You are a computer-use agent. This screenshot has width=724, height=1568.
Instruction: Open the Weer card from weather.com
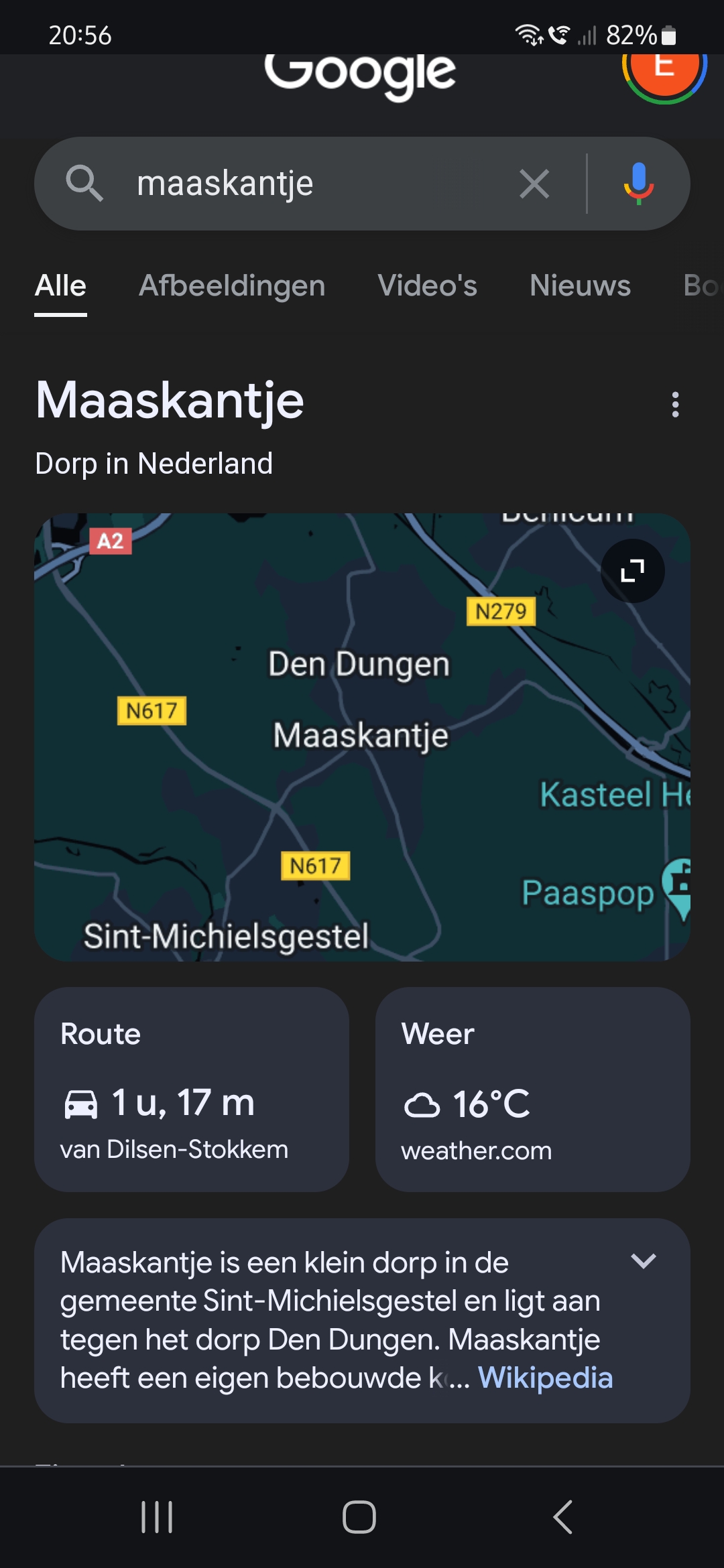532,1089
